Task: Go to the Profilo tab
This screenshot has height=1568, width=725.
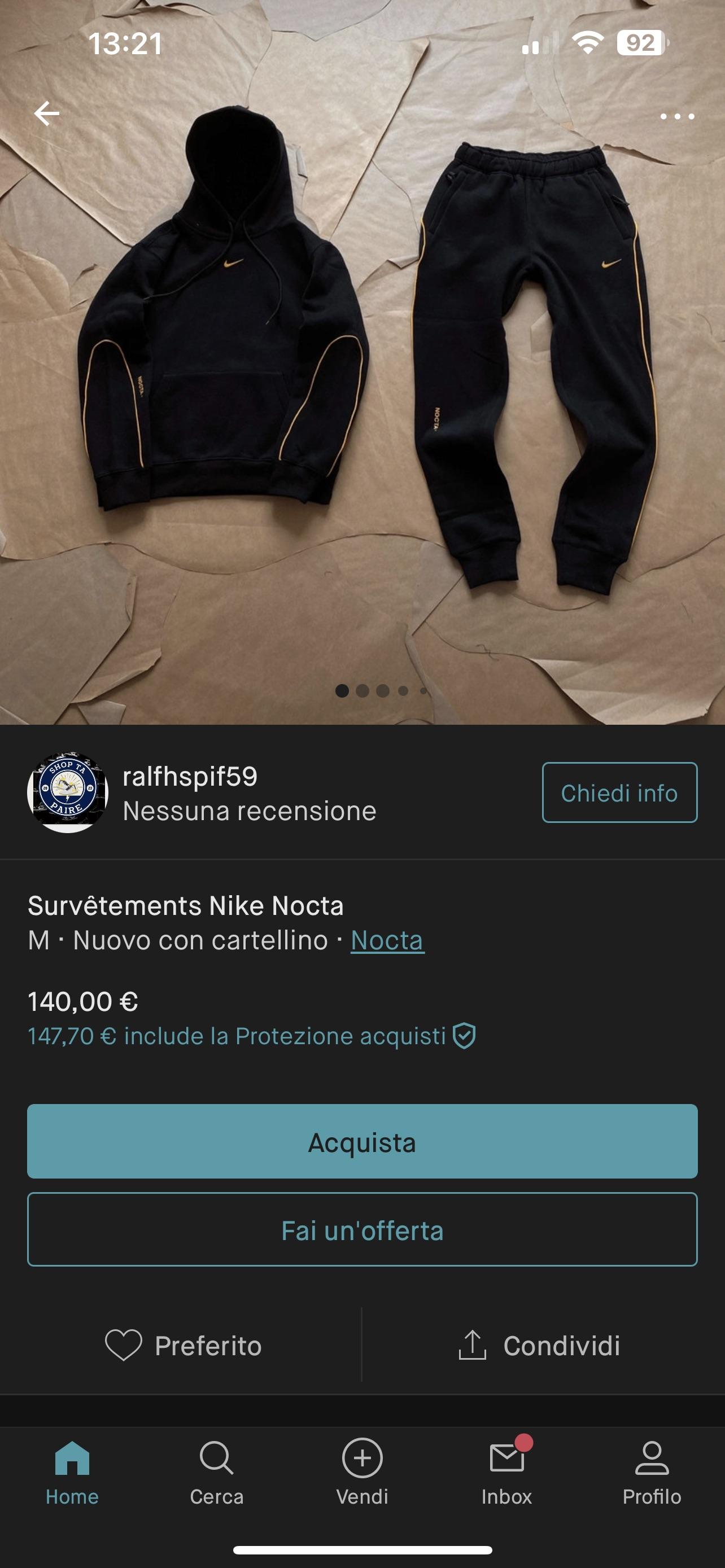Action: (652, 1473)
